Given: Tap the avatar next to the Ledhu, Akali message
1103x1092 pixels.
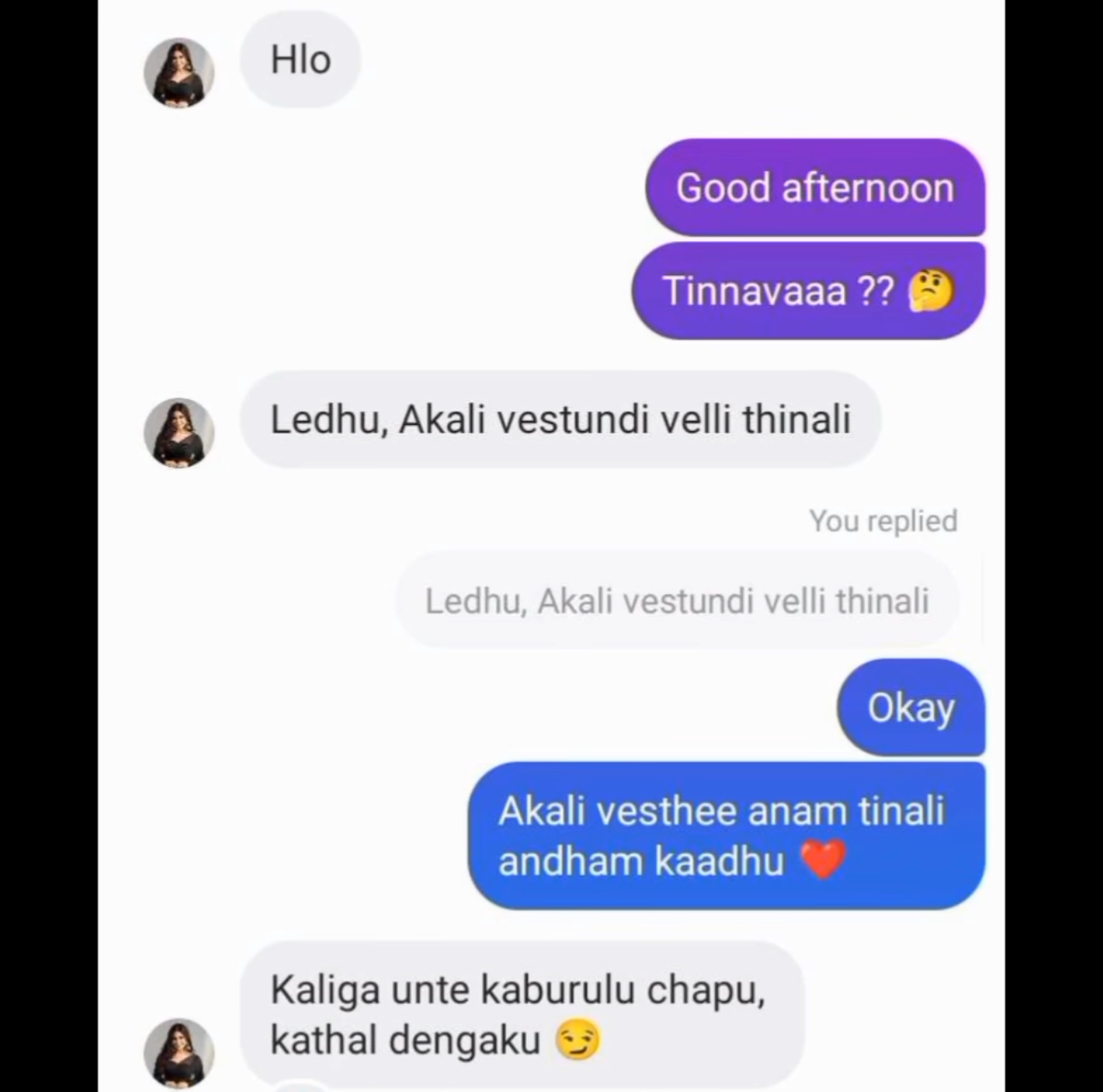Looking at the screenshot, I should [179, 433].
